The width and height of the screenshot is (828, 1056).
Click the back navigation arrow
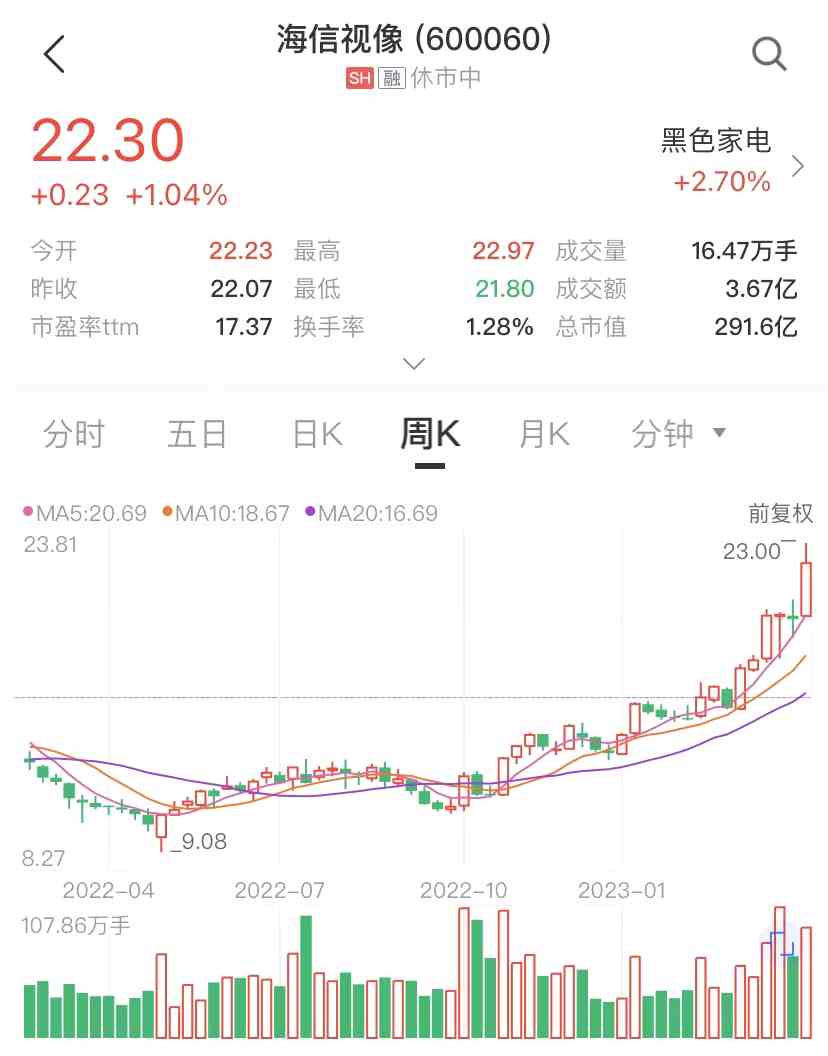[54, 52]
